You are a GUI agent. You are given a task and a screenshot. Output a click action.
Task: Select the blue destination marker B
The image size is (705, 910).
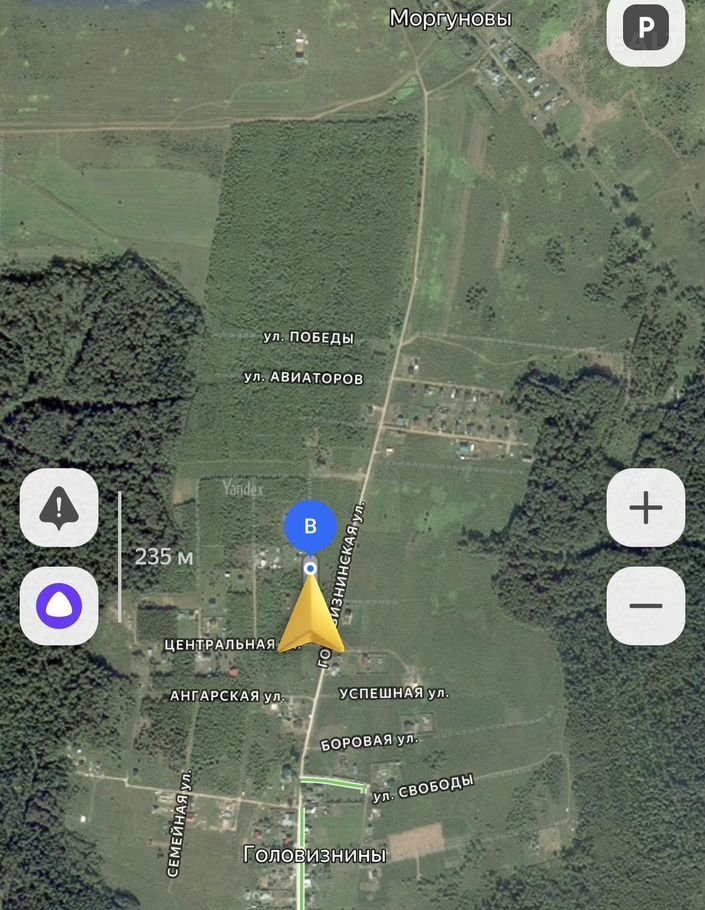coord(310,526)
